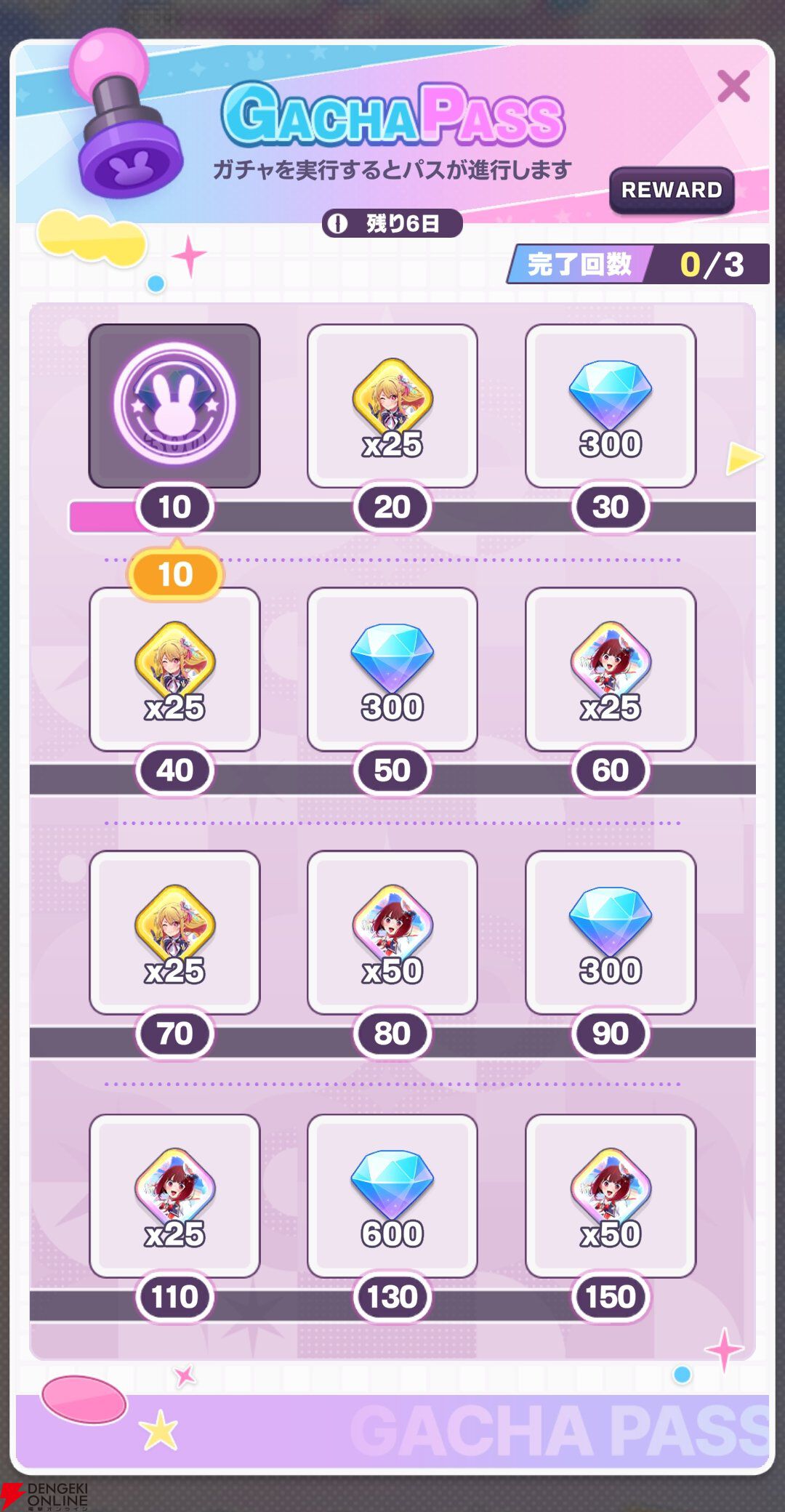View the 300 gems reward at milestone 50
The height and width of the screenshot is (1512, 785).
[392, 669]
